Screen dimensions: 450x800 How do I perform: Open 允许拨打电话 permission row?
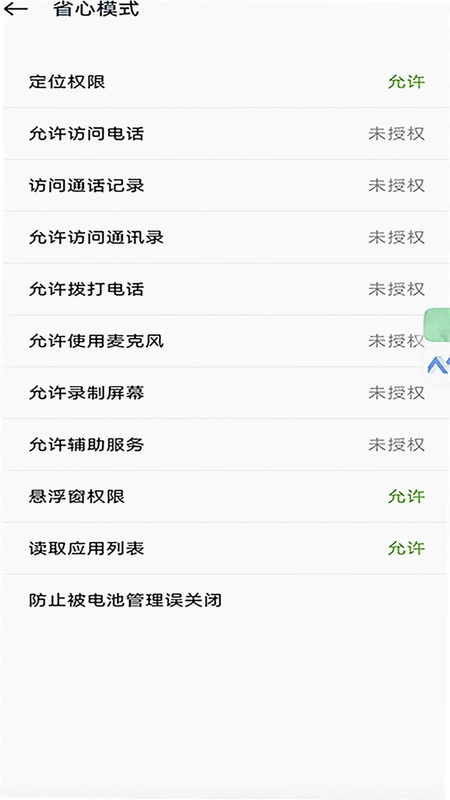(225, 289)
